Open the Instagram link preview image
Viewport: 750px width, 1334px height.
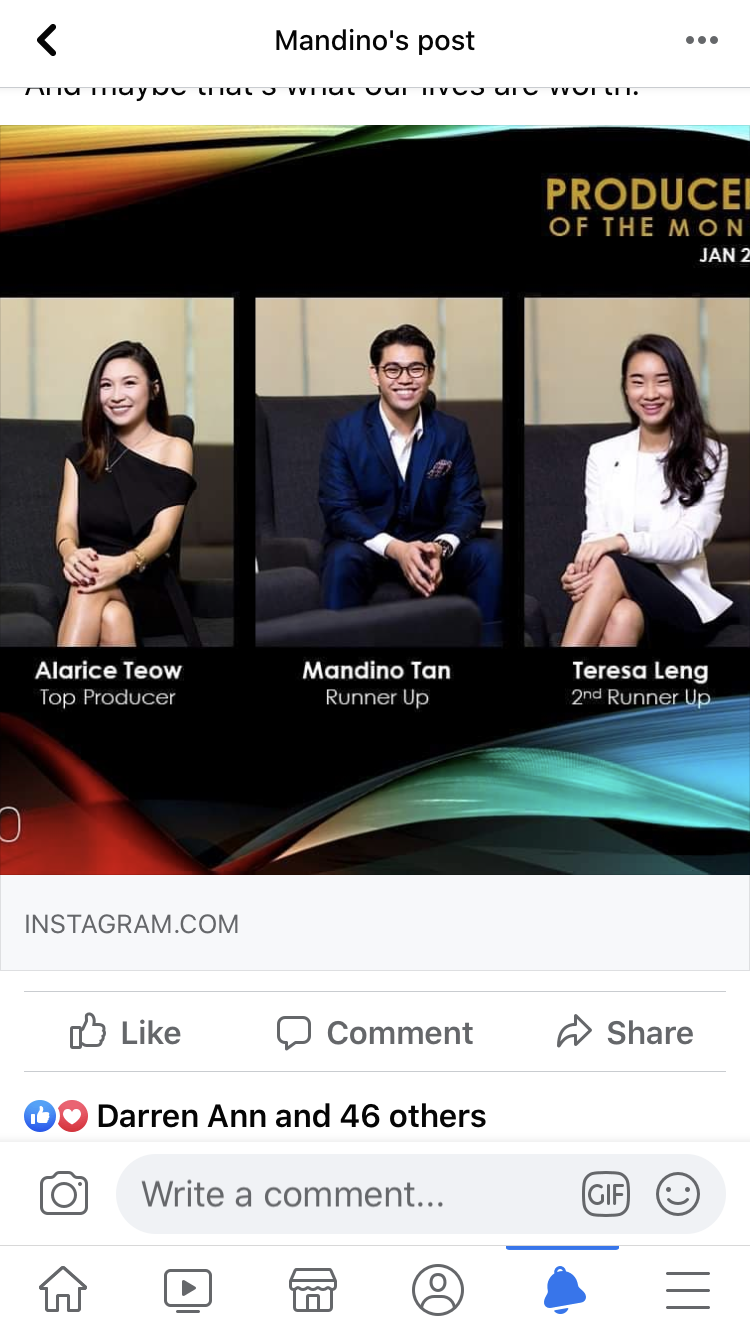pos(375,500)
